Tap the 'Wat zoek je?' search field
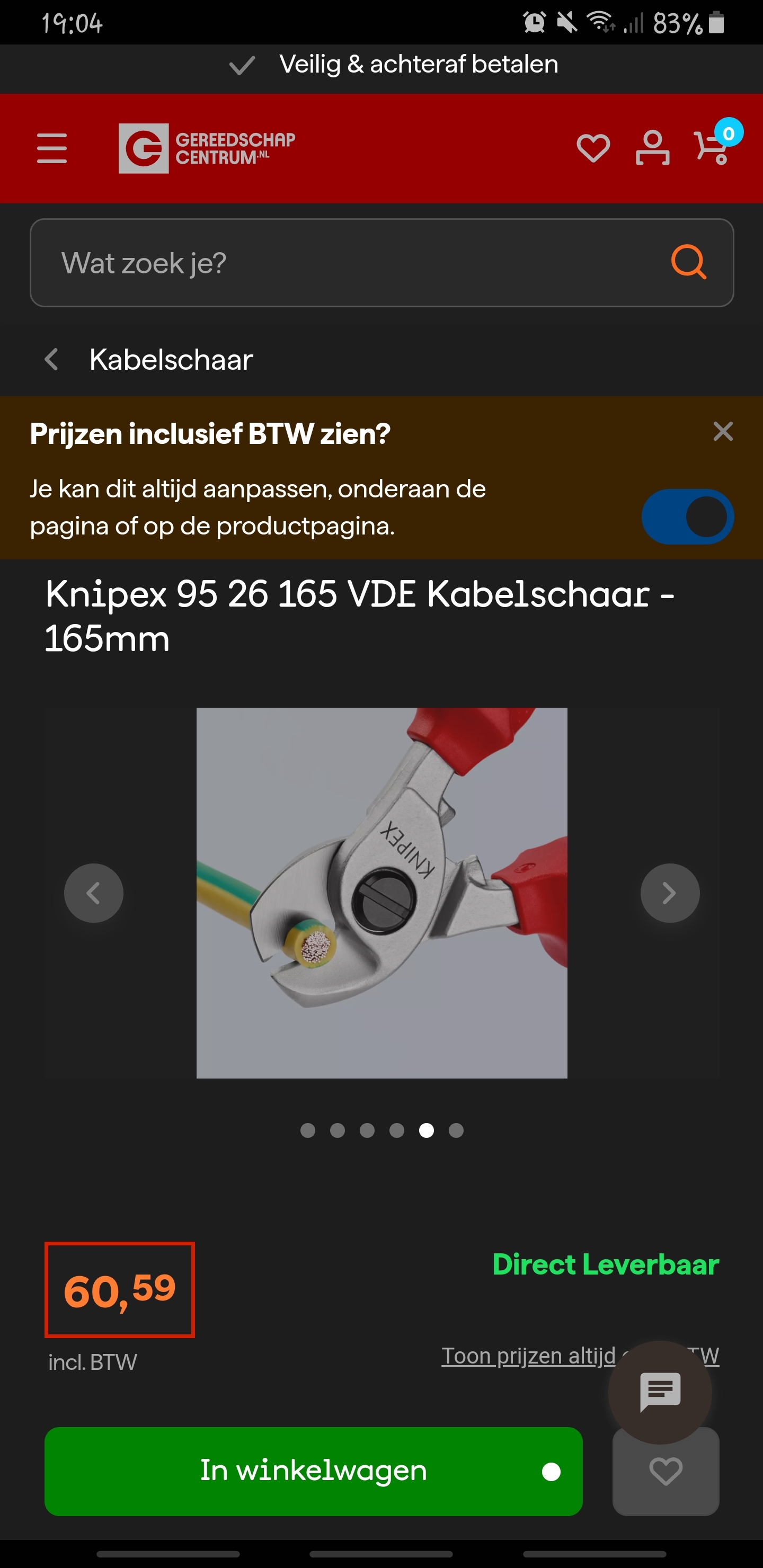 [x=382, y=263]
